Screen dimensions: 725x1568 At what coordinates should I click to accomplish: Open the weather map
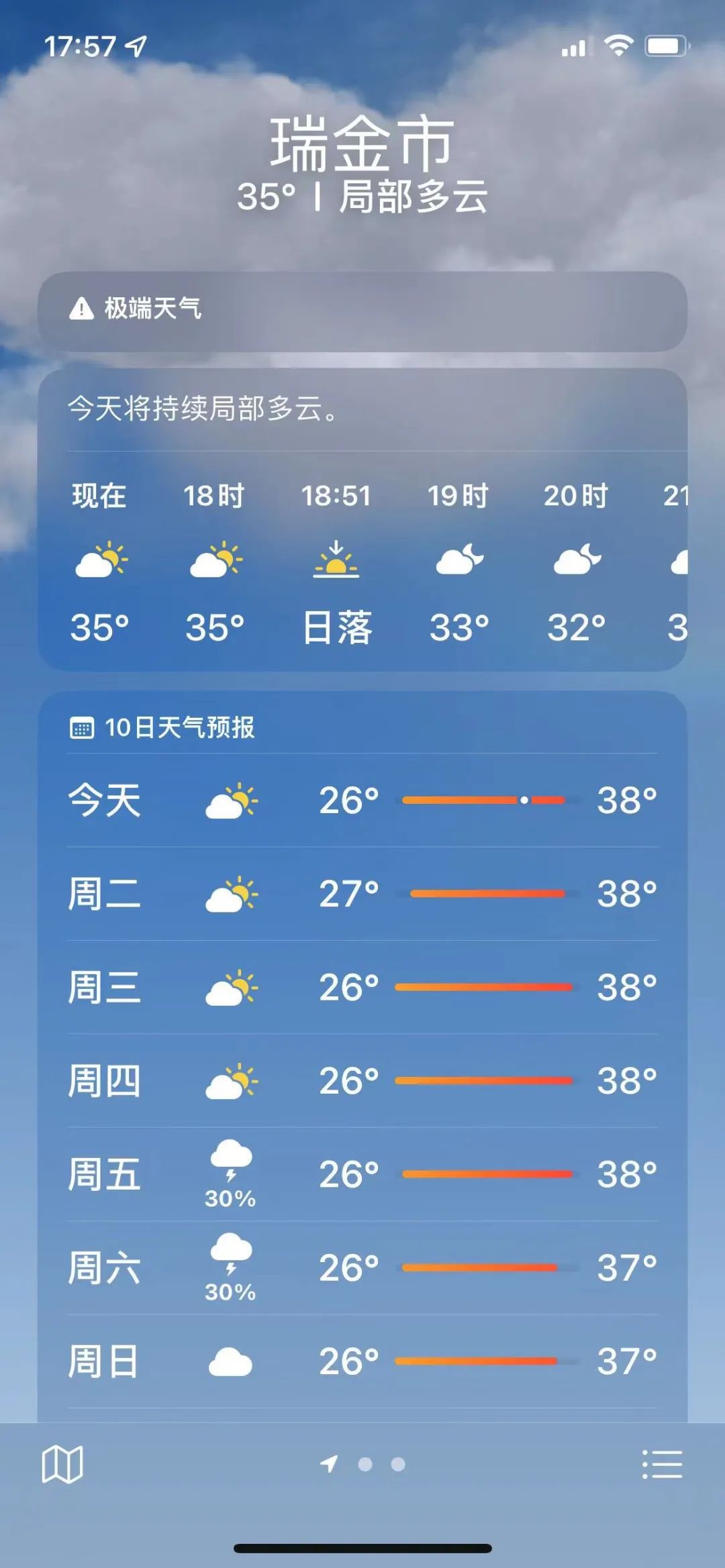coord(62,1464)
